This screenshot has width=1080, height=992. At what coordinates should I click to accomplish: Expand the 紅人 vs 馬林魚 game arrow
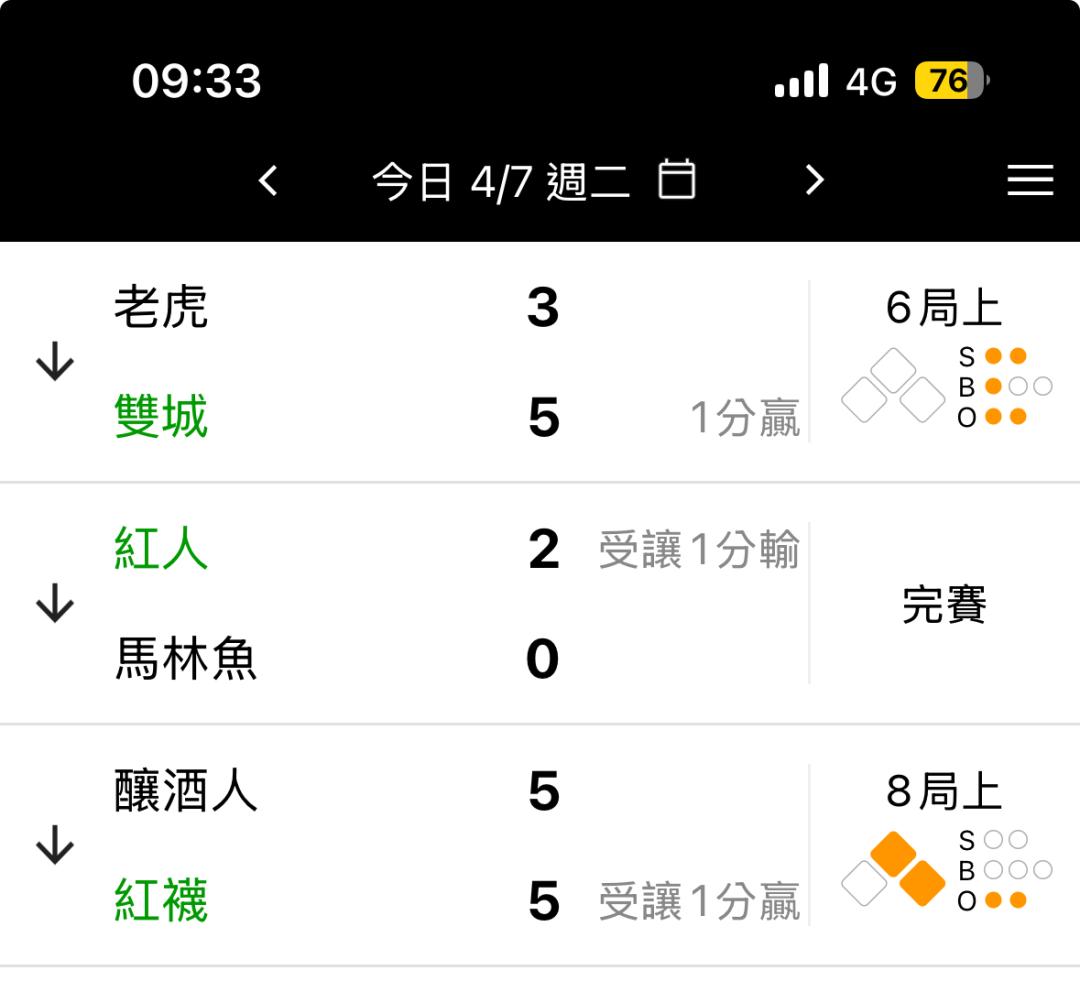coord(54,603)
